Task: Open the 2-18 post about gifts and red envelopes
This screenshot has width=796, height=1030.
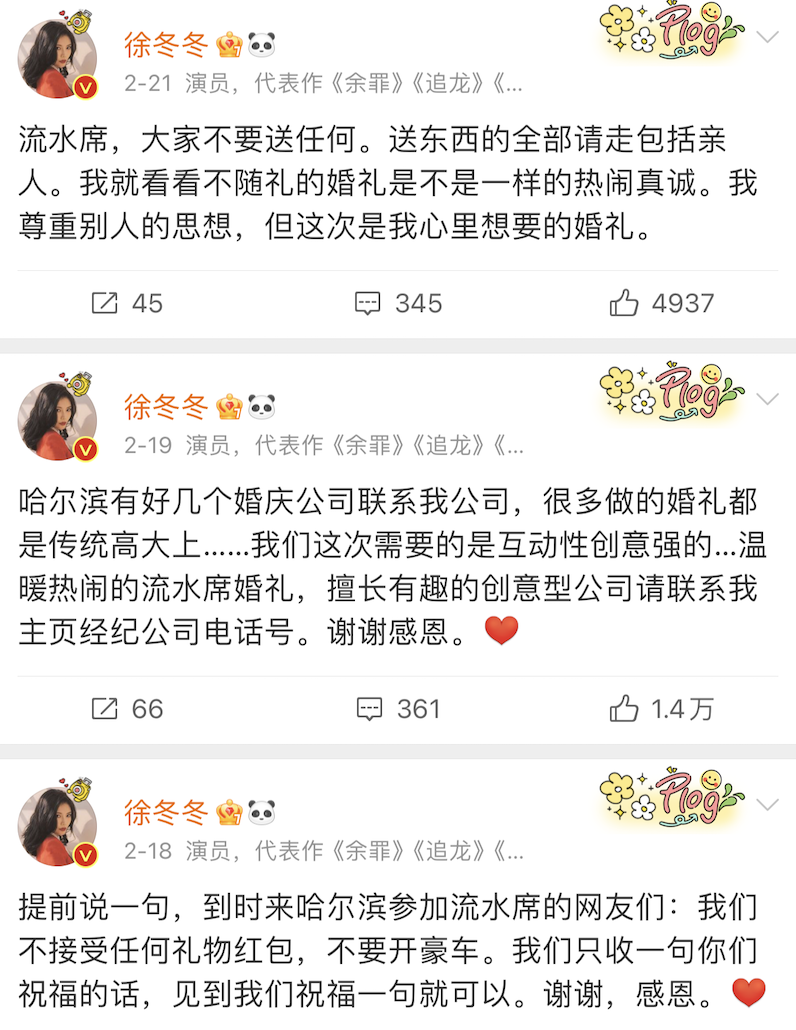Action: coord(390,950)
